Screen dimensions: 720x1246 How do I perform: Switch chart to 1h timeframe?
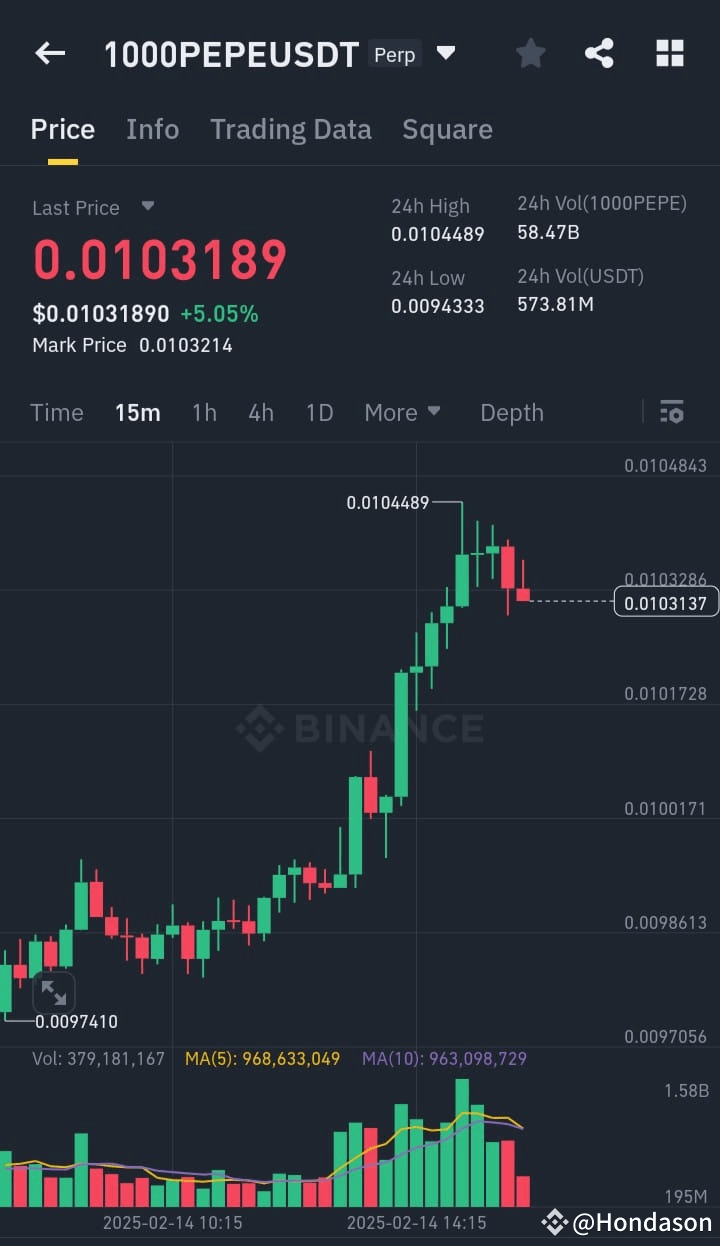pos(204,412)
